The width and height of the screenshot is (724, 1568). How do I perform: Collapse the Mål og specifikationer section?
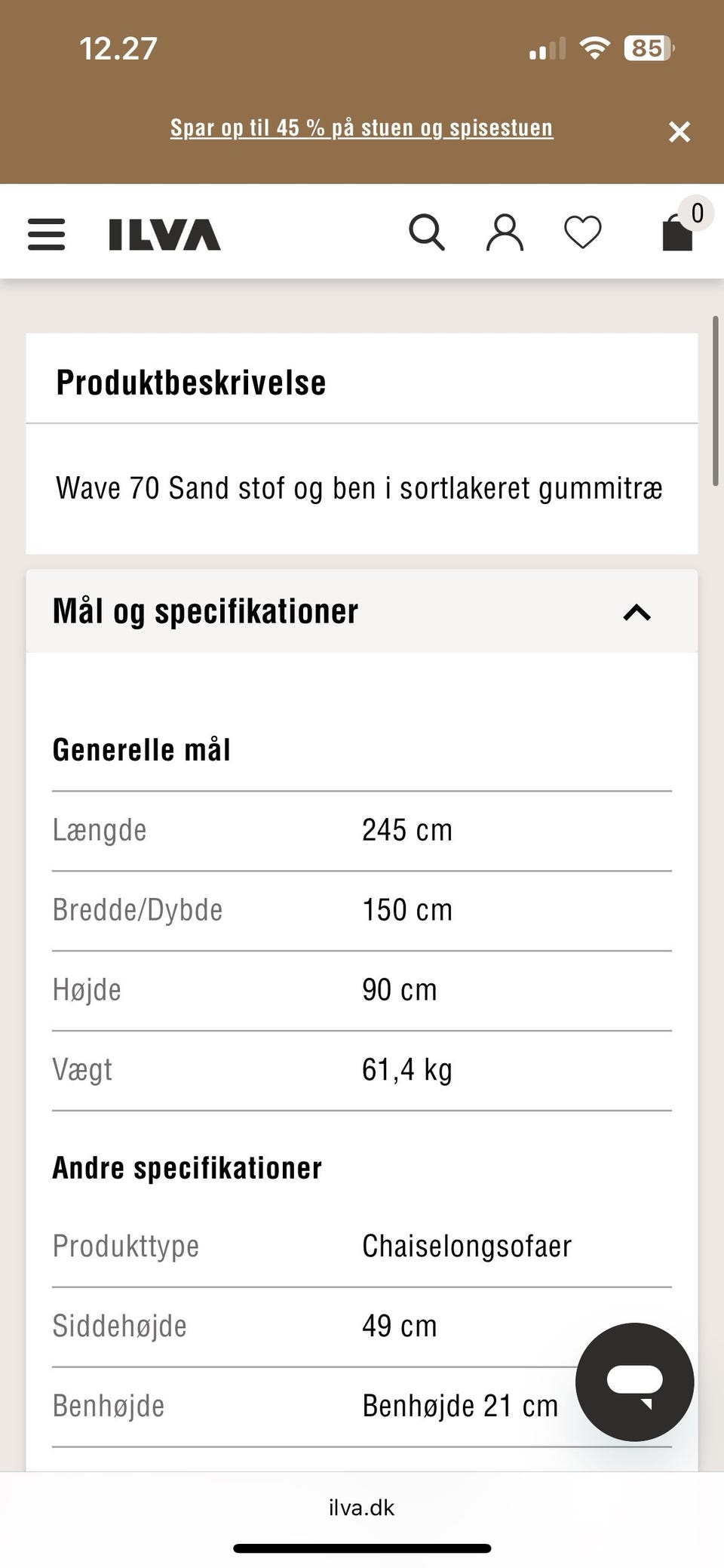point(637,612)
